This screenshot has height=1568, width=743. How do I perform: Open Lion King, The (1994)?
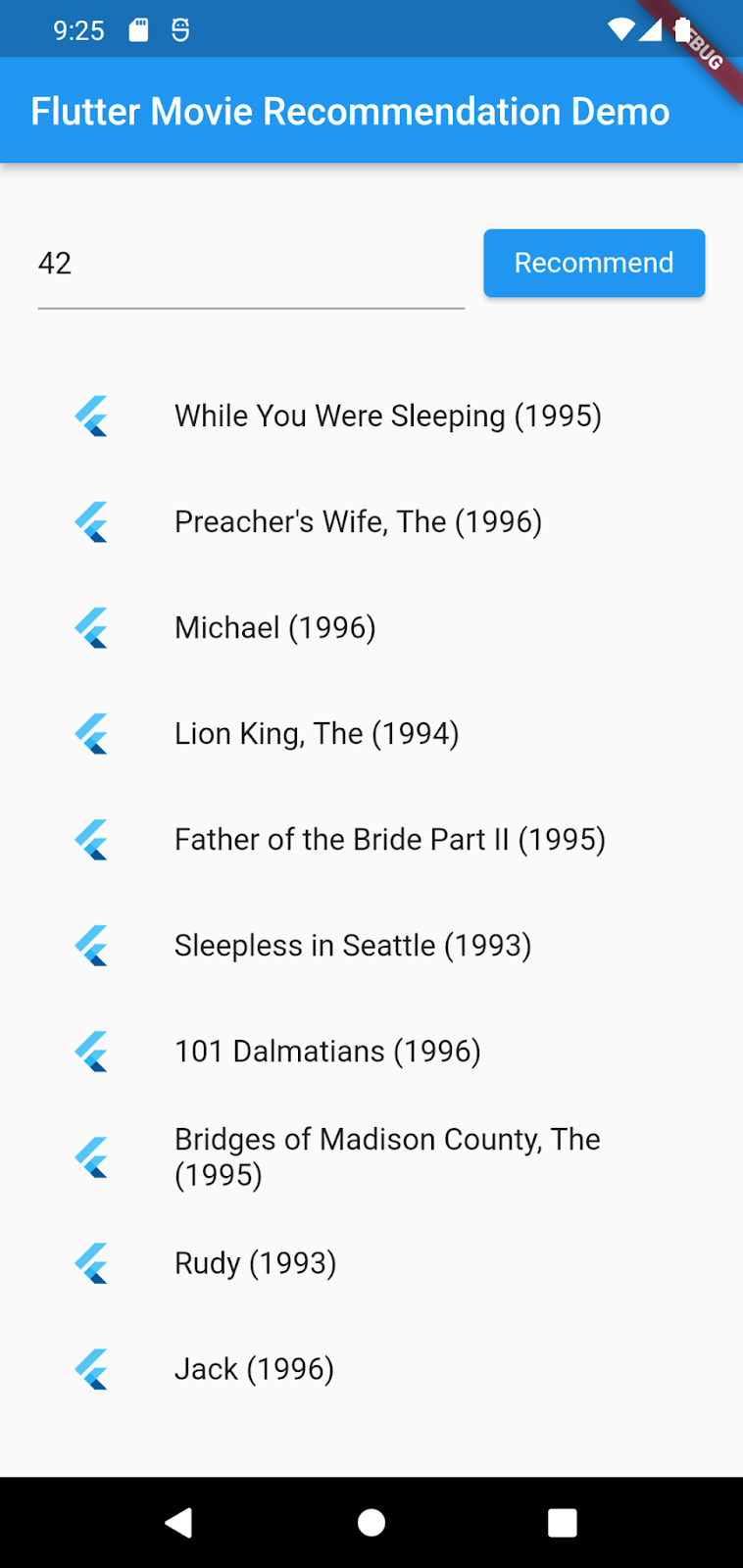coord(317,734)
